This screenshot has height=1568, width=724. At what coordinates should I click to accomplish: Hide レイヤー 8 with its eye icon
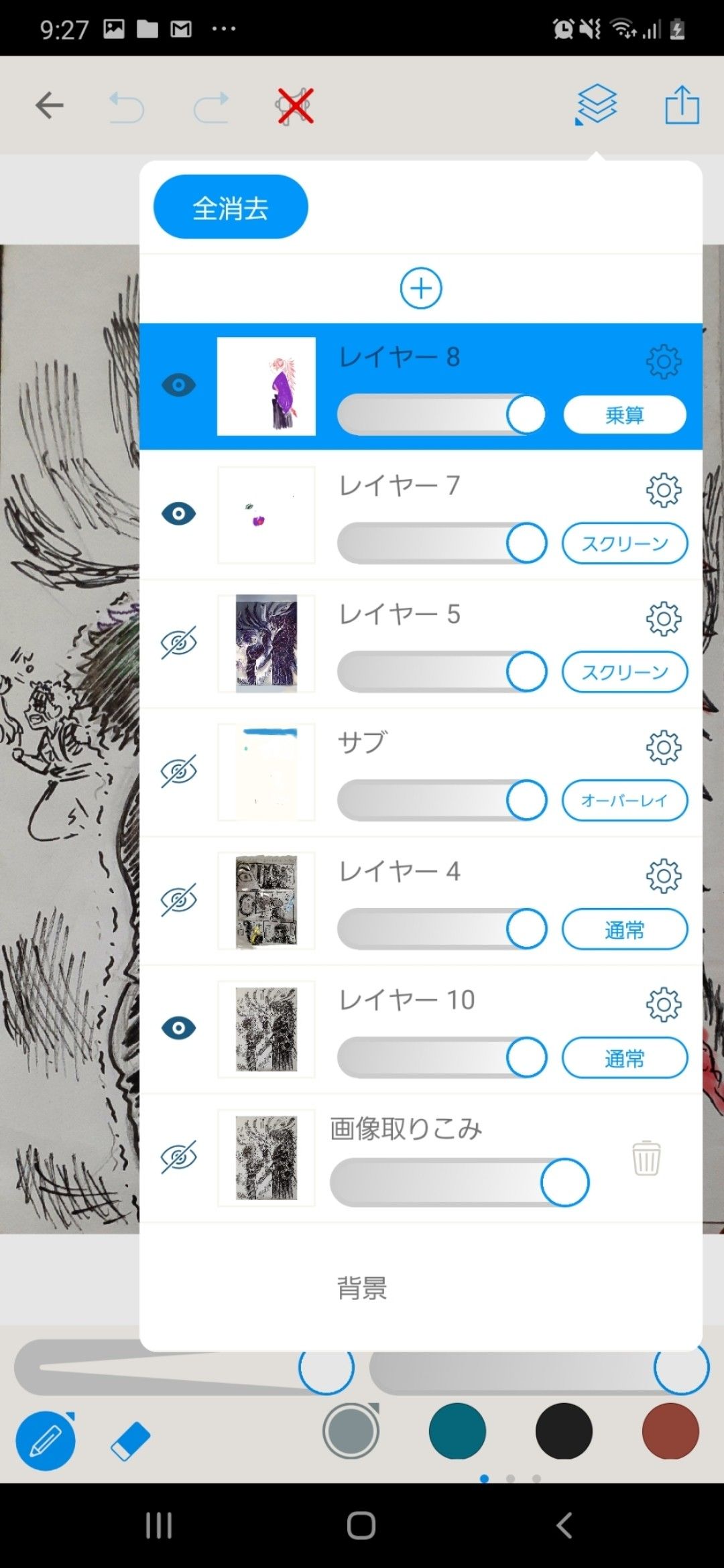(x=178, y=385)
